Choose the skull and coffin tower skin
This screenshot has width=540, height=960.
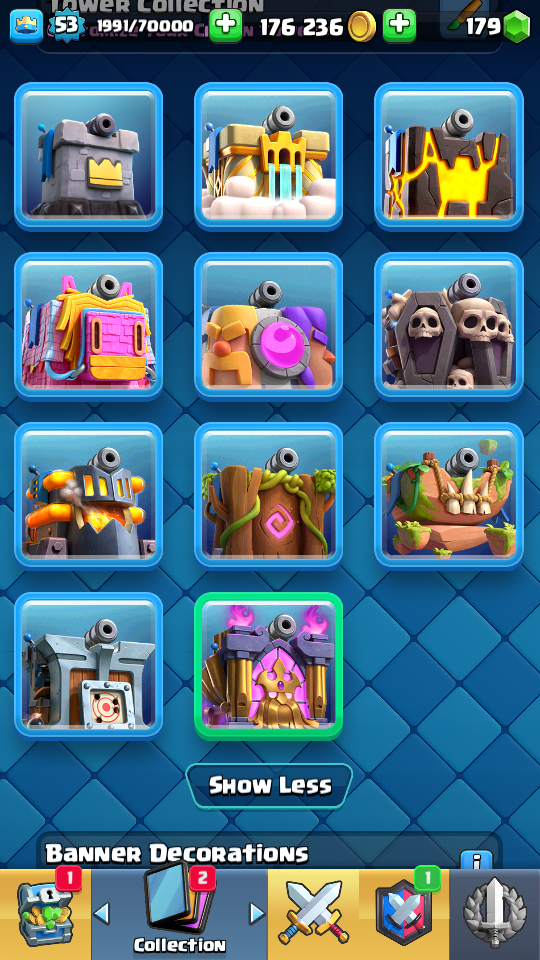[449, 326]
